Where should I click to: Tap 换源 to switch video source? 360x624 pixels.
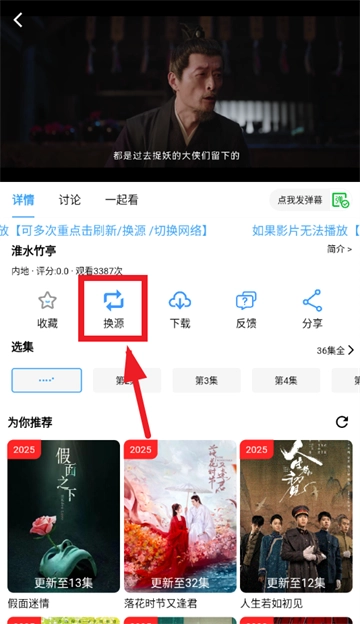(114, 310)
